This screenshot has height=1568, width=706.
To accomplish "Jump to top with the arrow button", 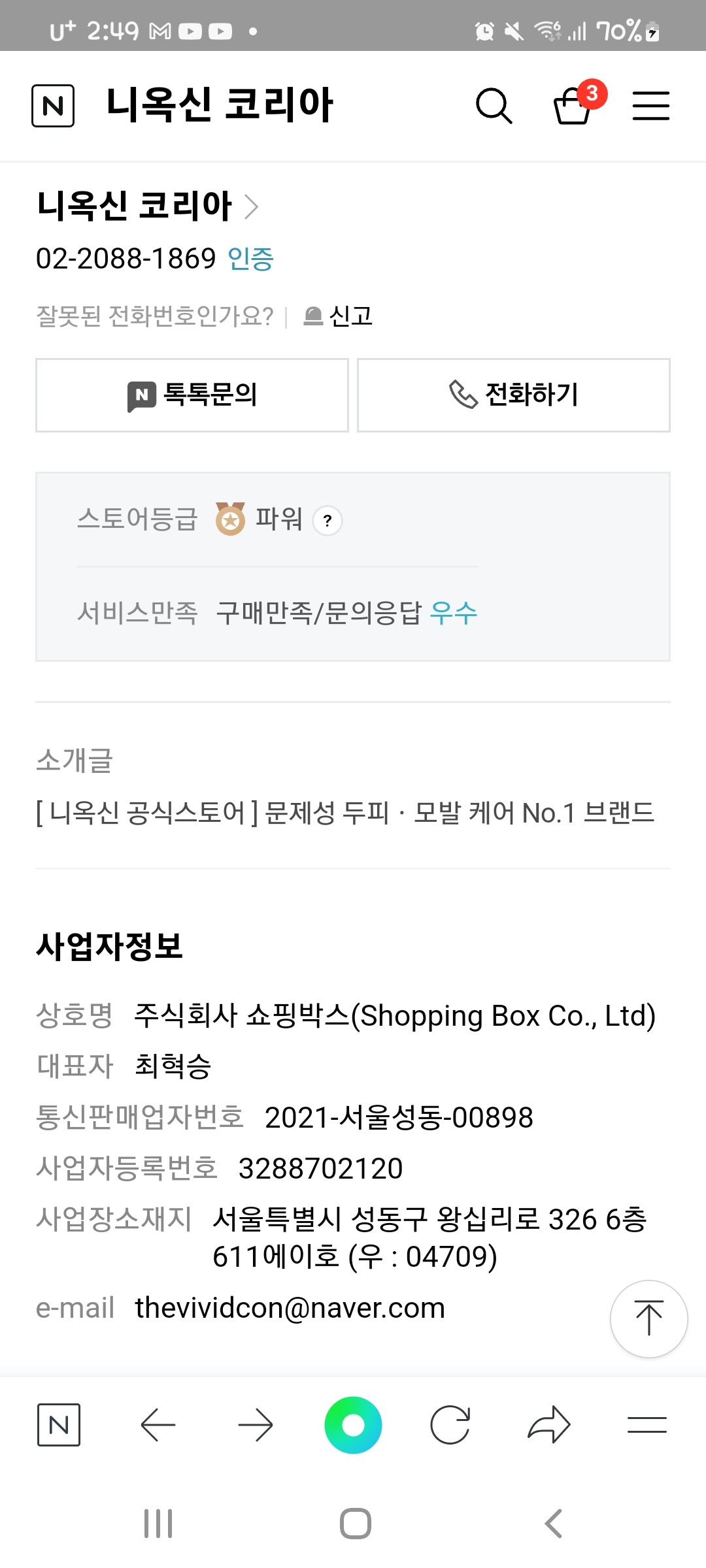I will pos(648,1318).
